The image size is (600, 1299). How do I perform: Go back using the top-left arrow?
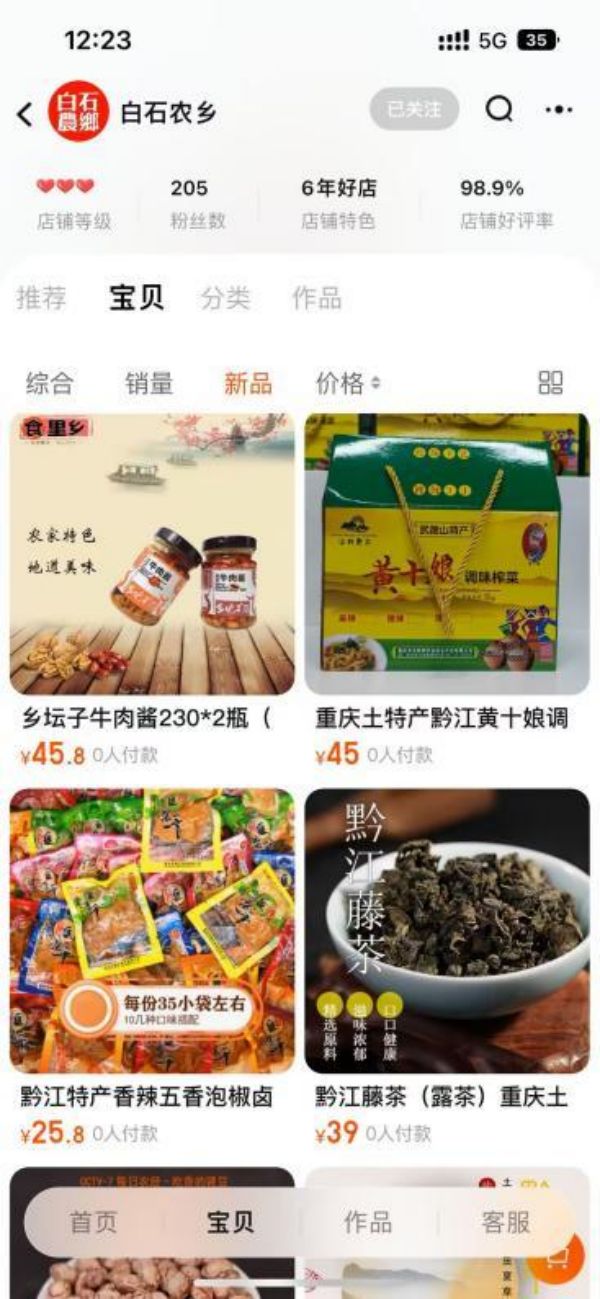click(x=25, y=113)
